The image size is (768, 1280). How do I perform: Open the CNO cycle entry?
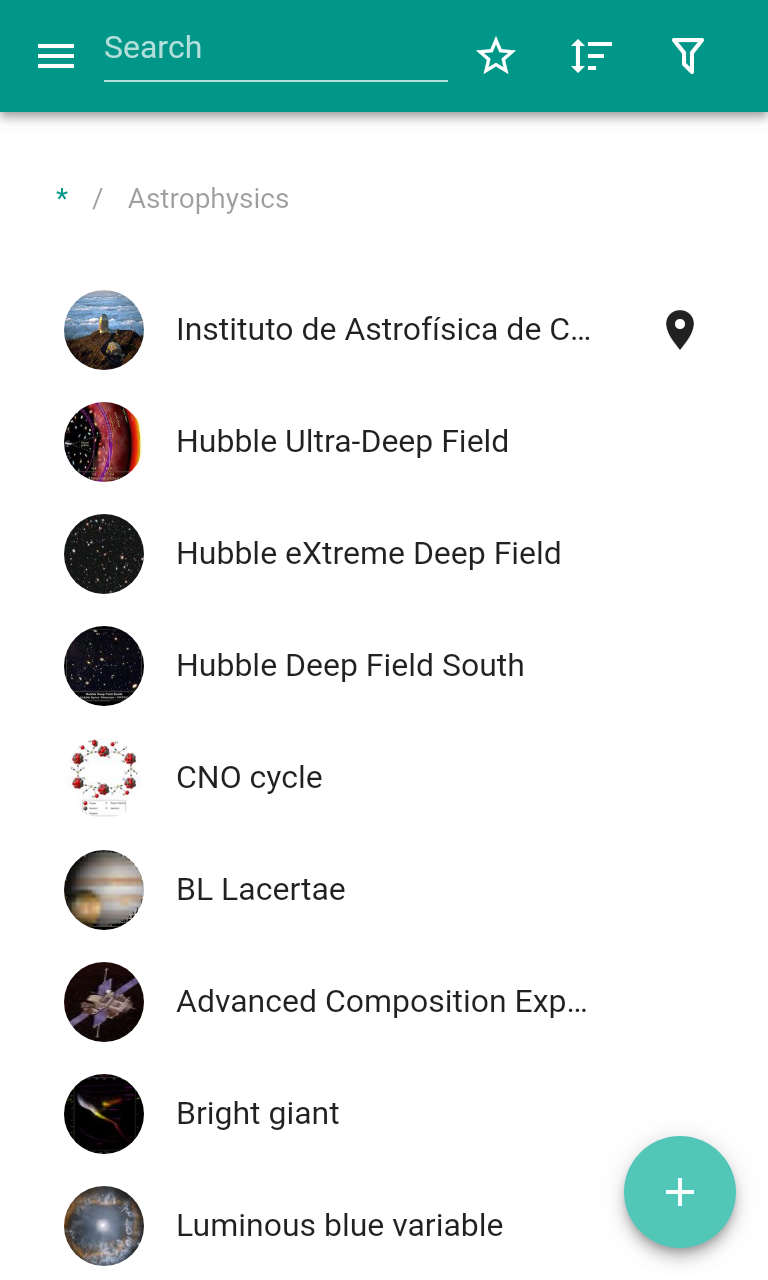point(249,778)
